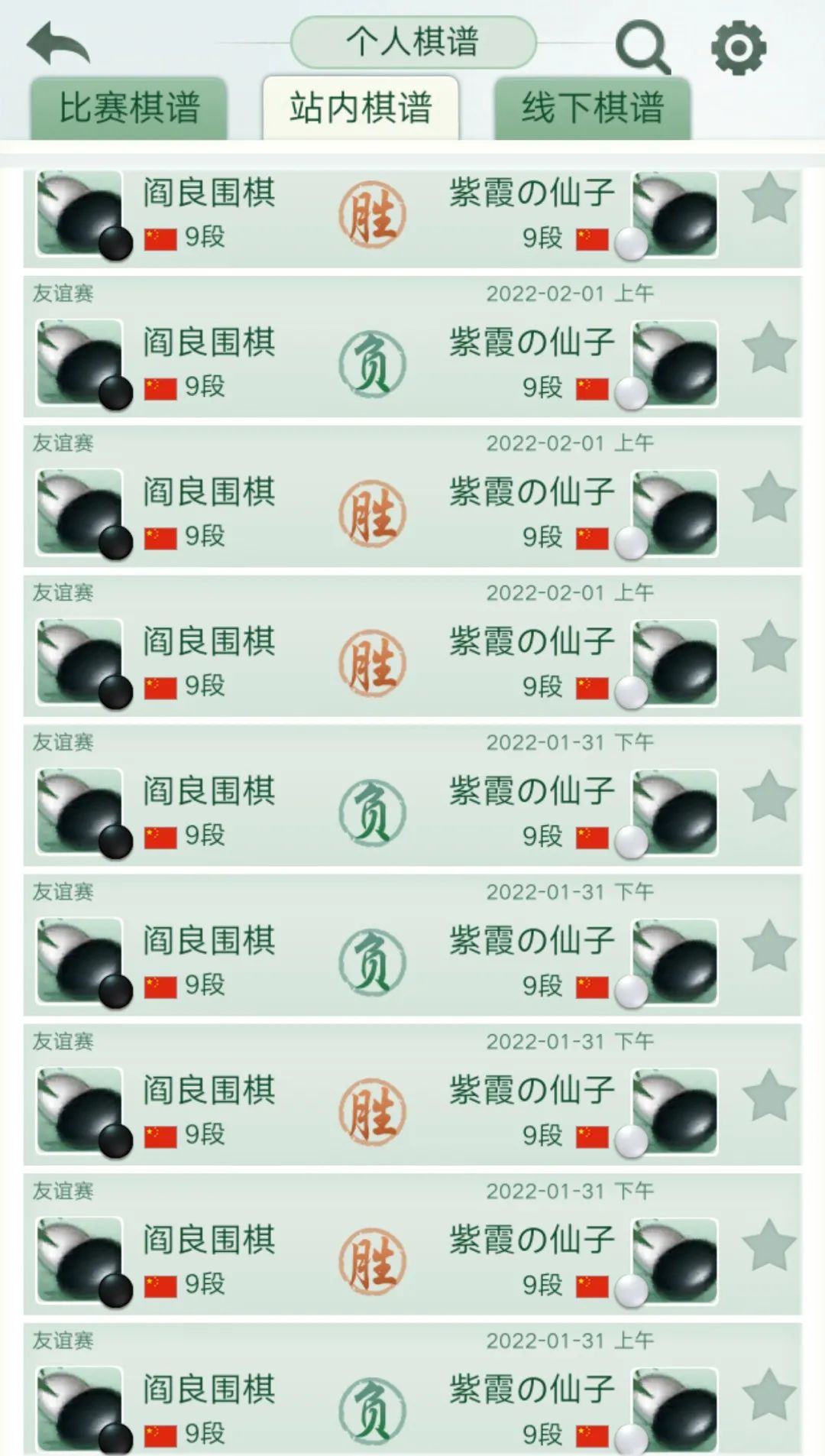Go back using the top-left arrow
Image resolution: width=825 pixels, height=1456 pixels.
58,44
